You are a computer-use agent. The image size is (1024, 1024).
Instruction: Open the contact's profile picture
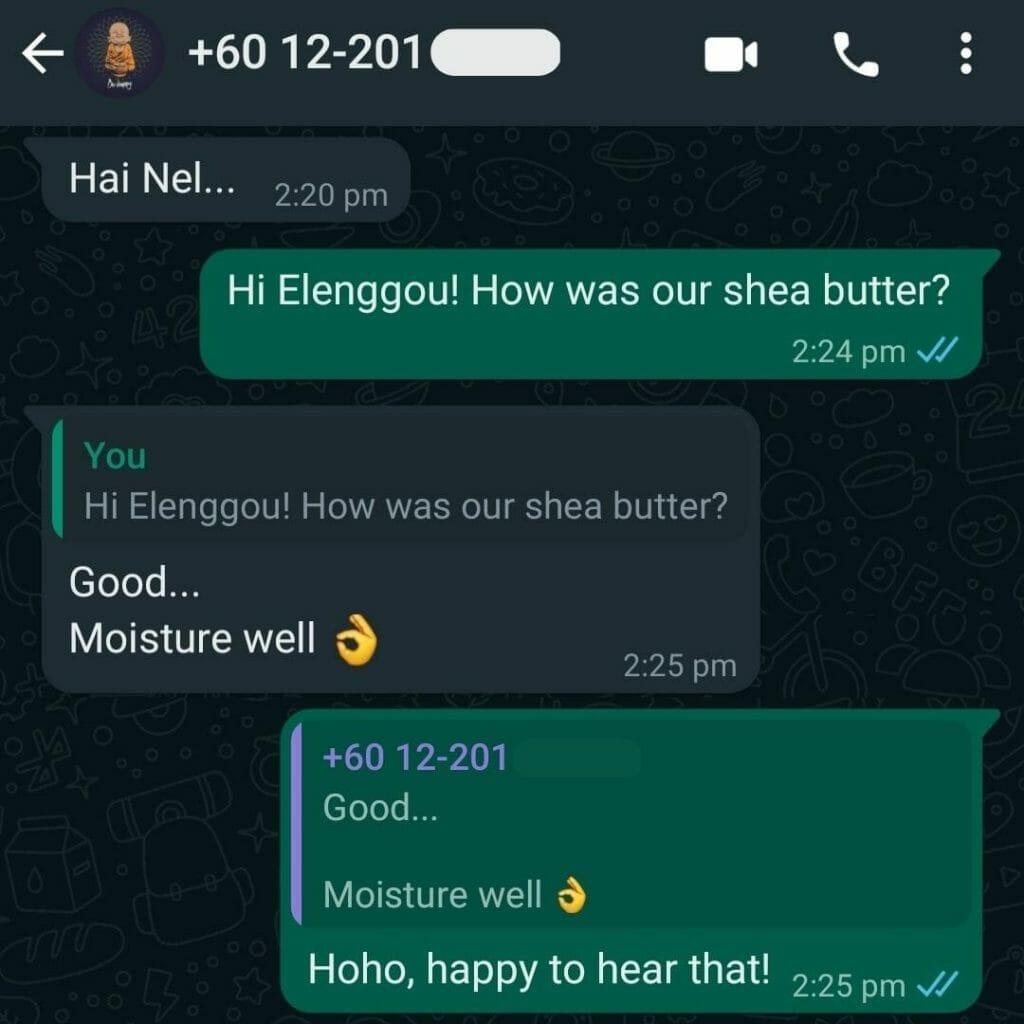click(x=119, y=54)
